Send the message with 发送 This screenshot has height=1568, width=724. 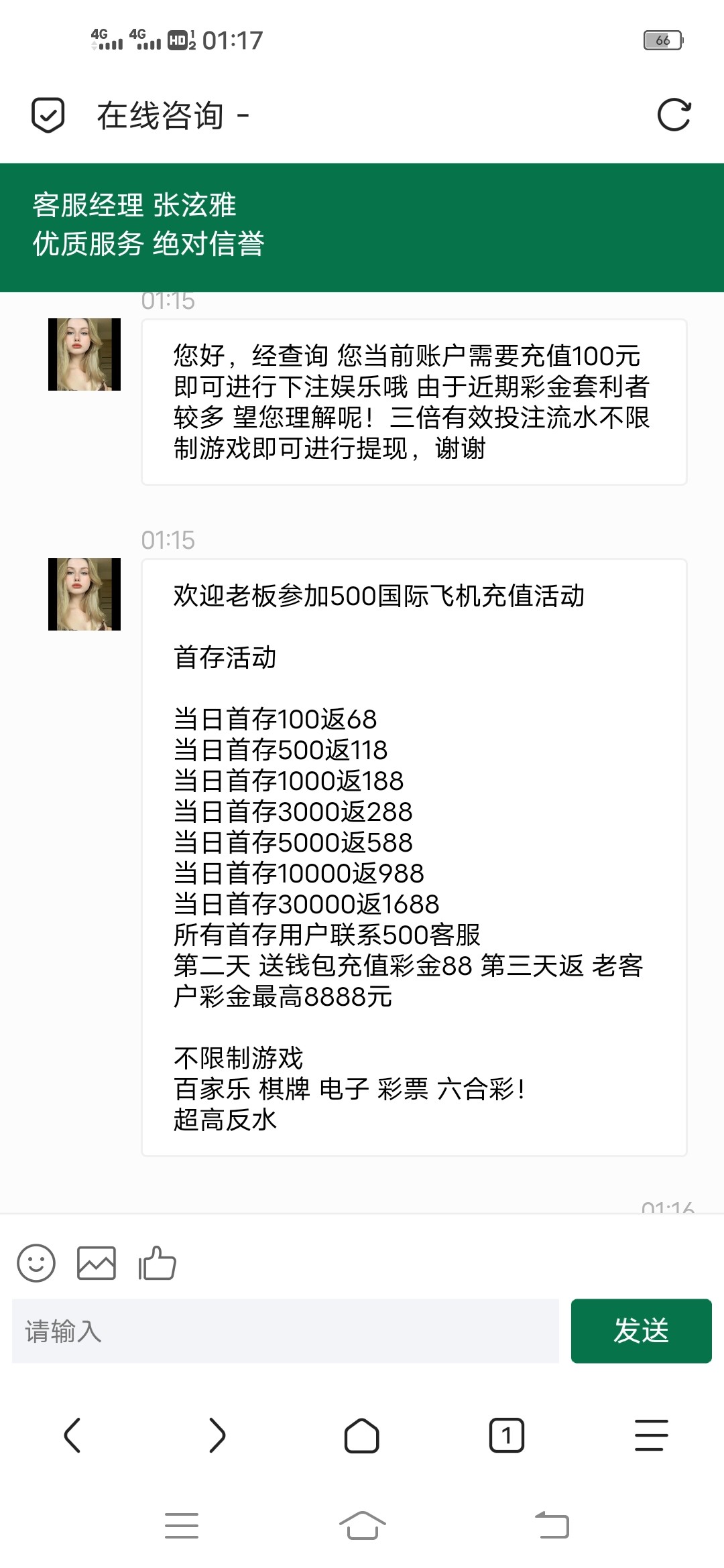641,1331
